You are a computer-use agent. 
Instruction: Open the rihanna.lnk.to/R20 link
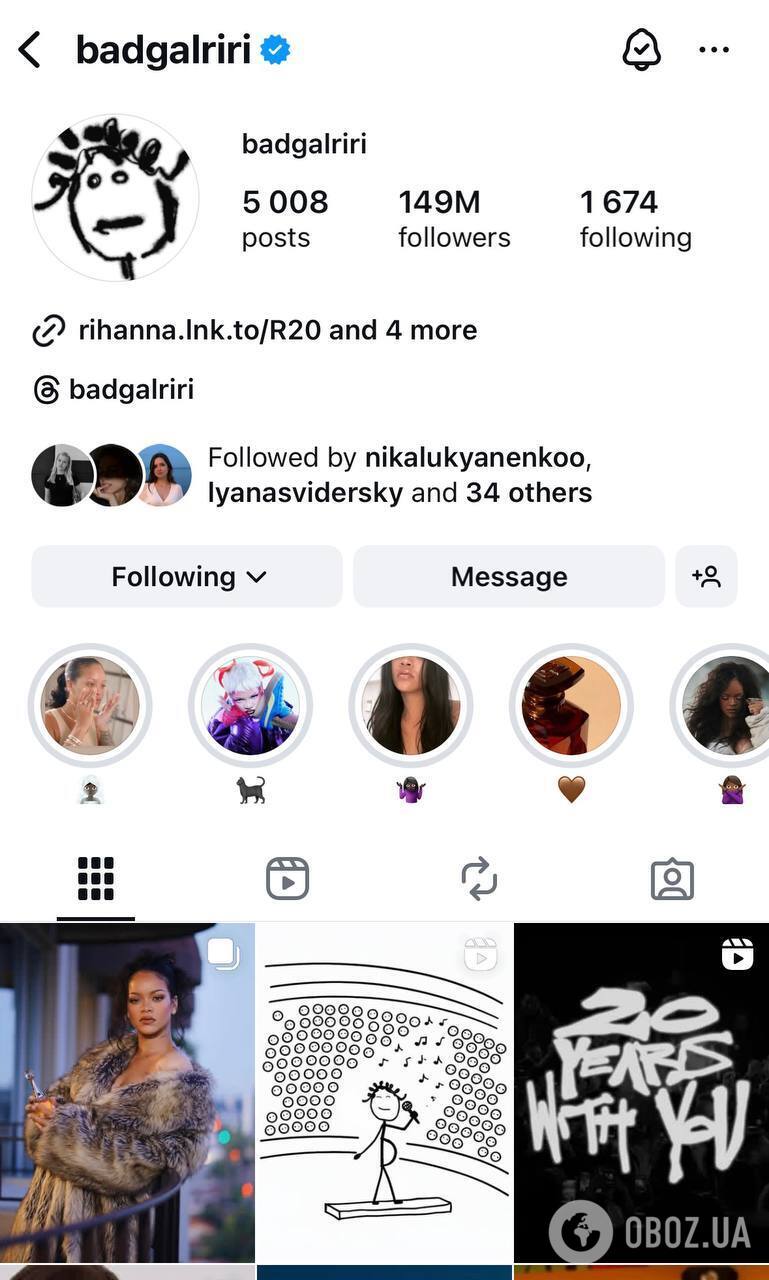[277, 330]
